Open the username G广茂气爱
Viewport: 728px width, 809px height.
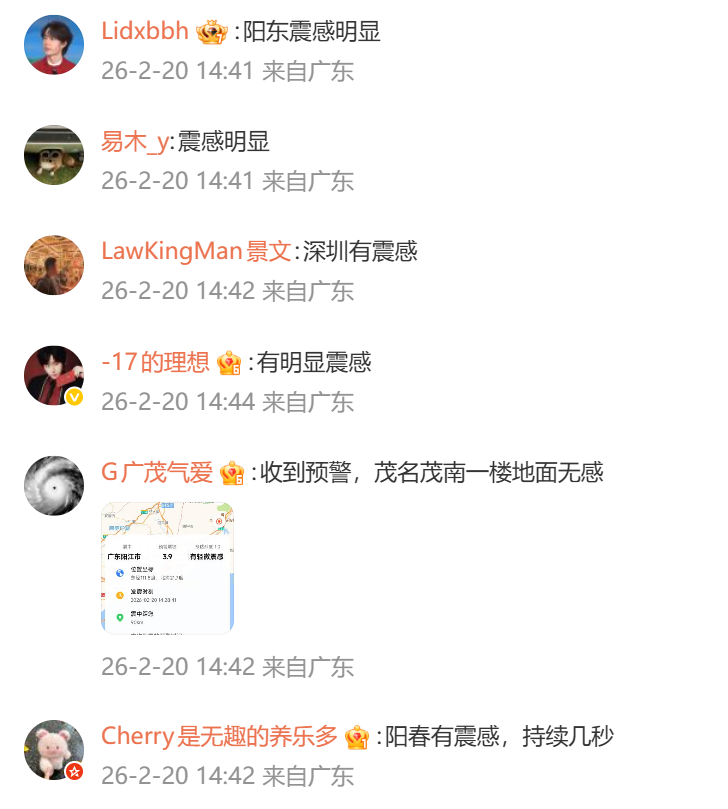[x=157, y=472]
